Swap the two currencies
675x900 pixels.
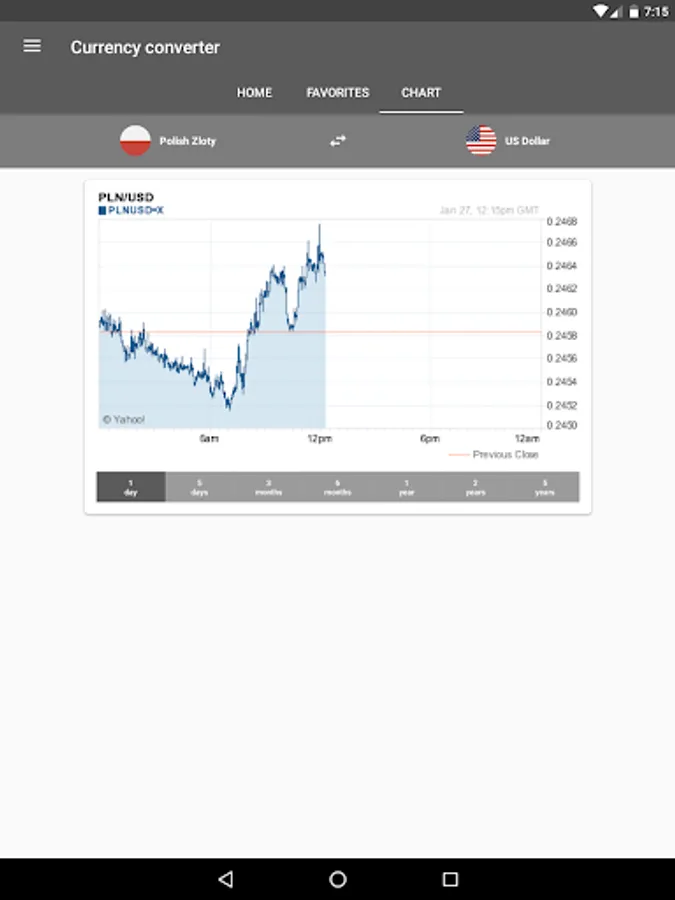pyautogui.click(x=338, y=141)
